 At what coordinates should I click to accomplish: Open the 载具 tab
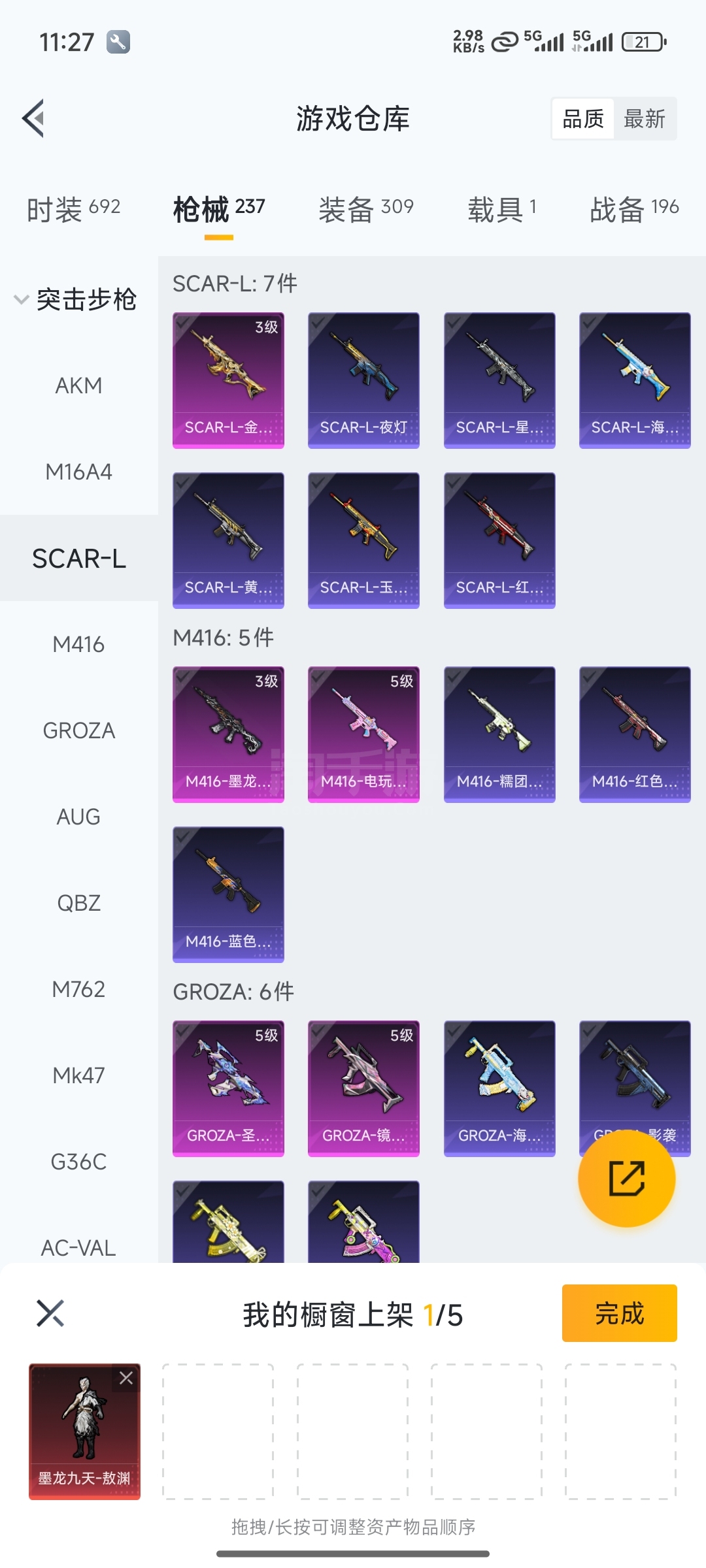[x=501, y=209]
